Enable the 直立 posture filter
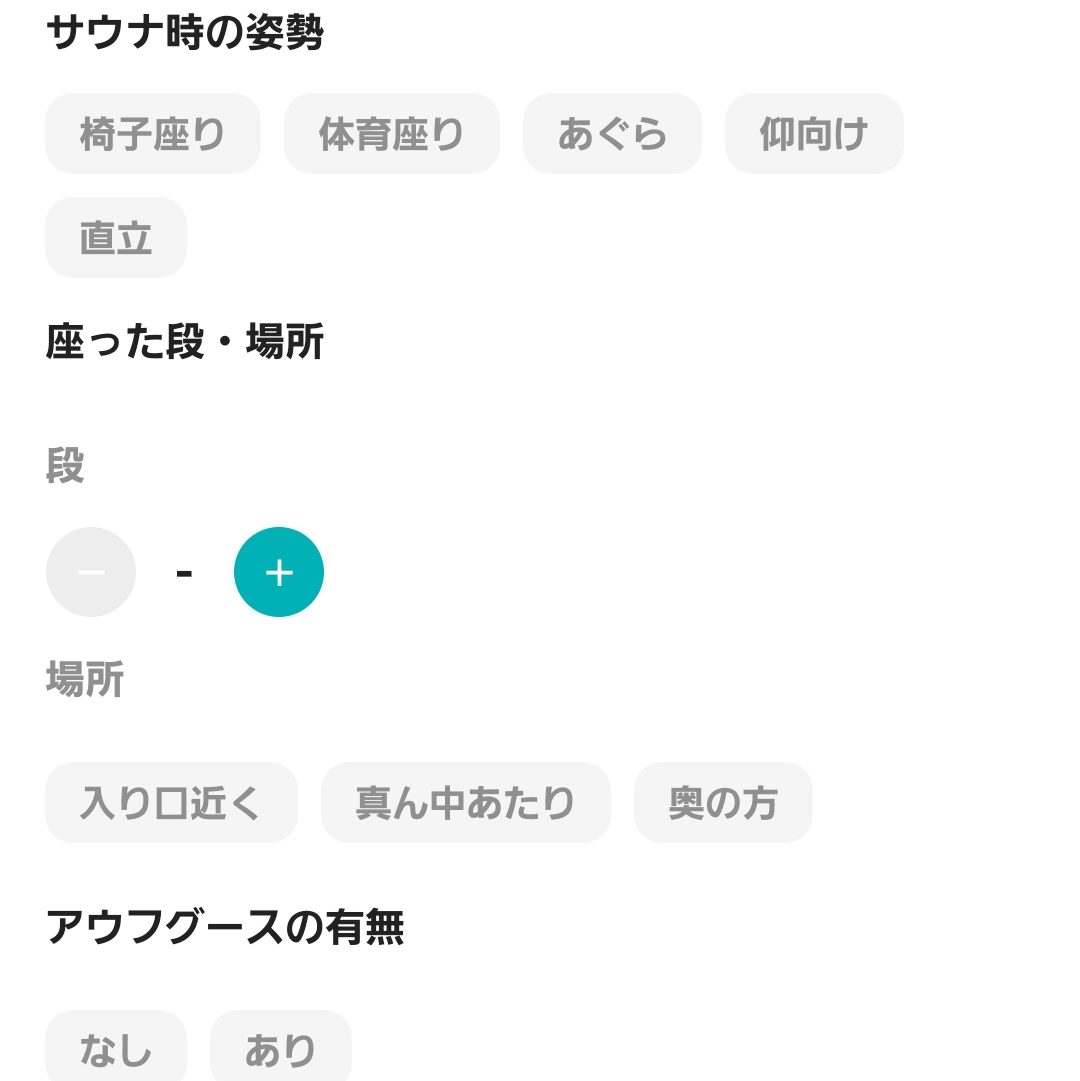 [115, 237]
